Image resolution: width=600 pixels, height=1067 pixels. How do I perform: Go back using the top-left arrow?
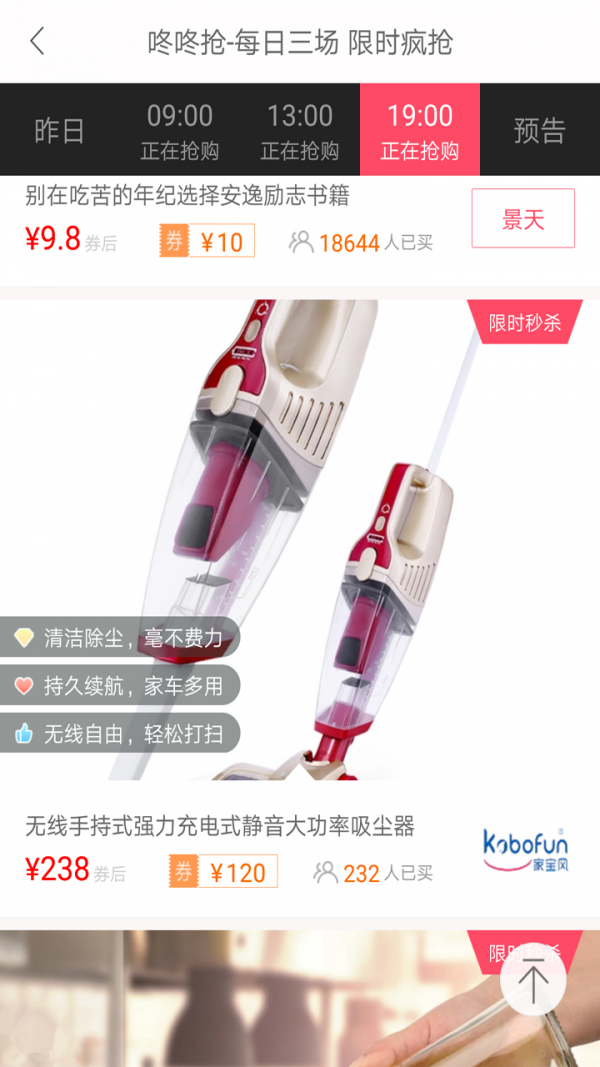(38, 42)
